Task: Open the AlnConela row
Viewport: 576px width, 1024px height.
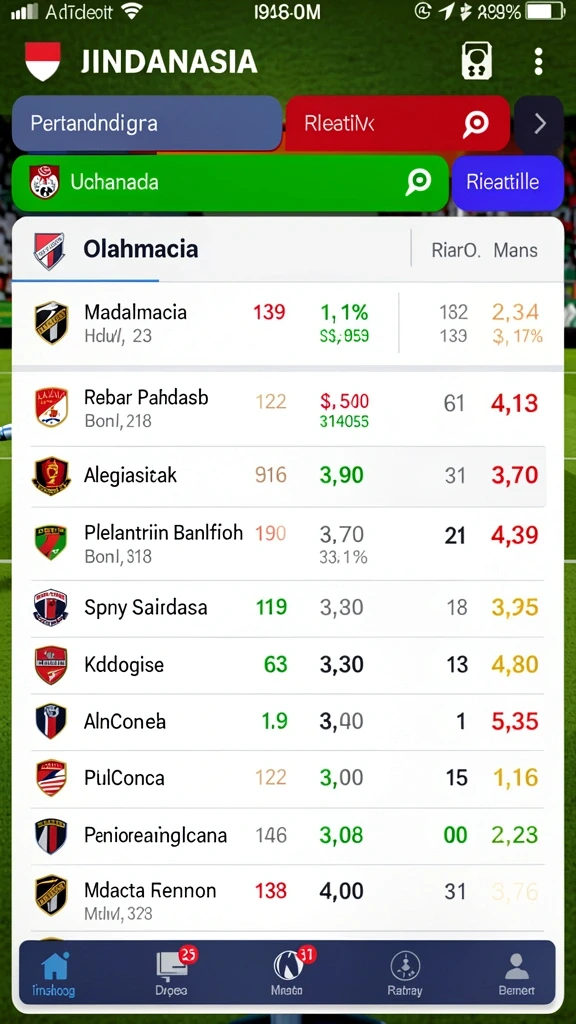Action: pyautogui.click(x=288, y=722)
